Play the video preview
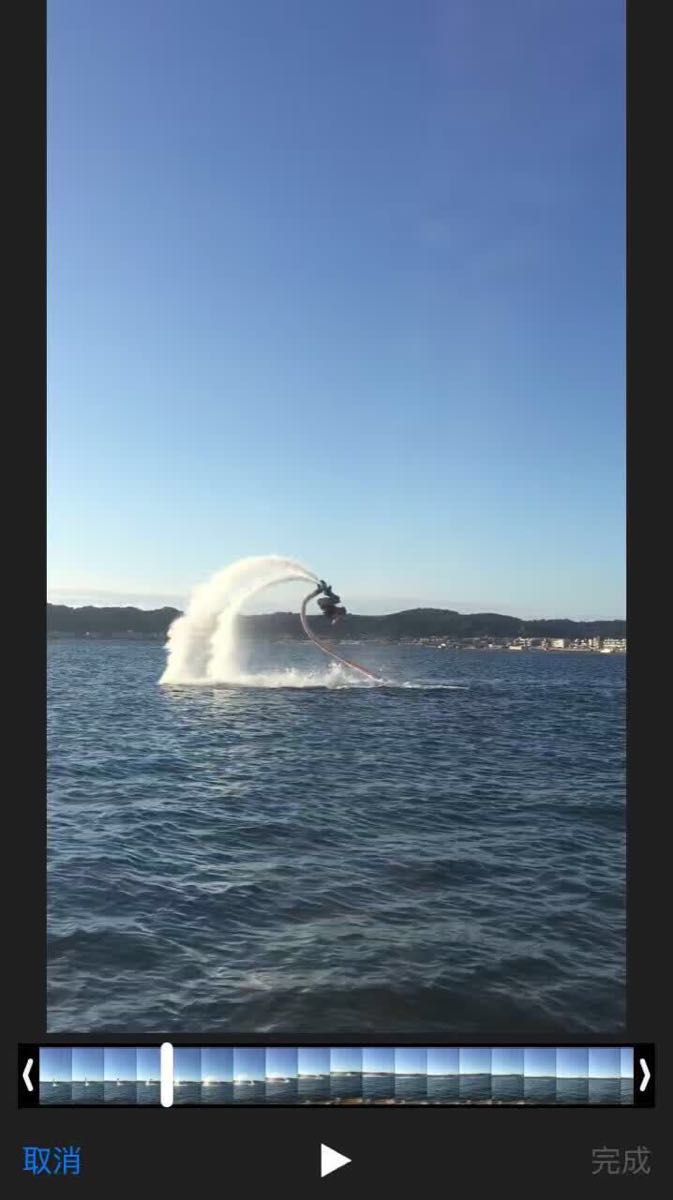Screen dimensions: 673x1200 pos(334,1160)
